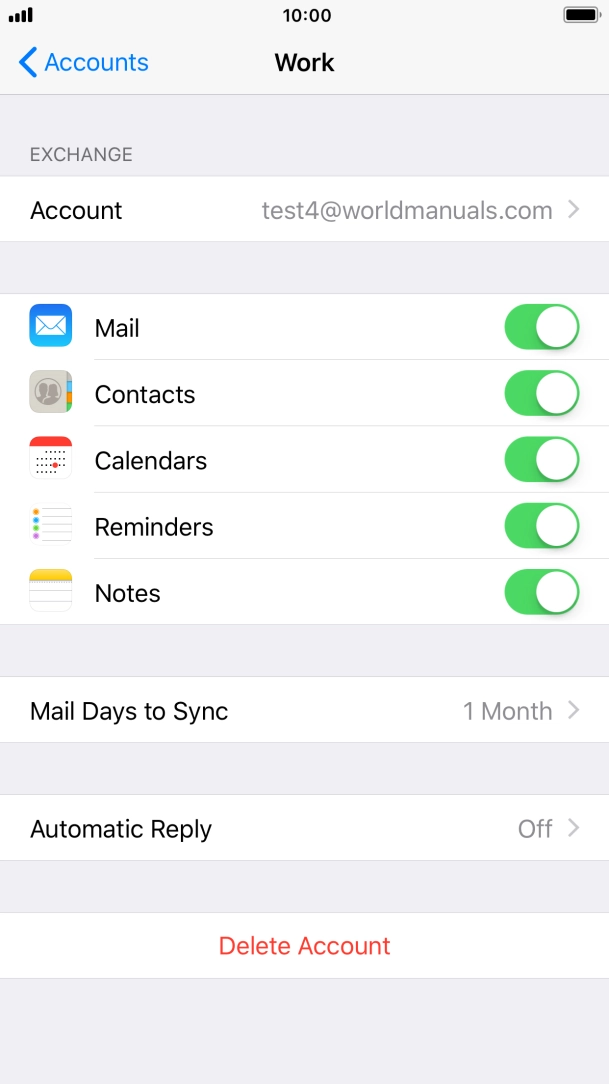Toggle the Calendars switch
Image resolution: width=609 pixels, height=1084 pixels.
pos(541,460)
